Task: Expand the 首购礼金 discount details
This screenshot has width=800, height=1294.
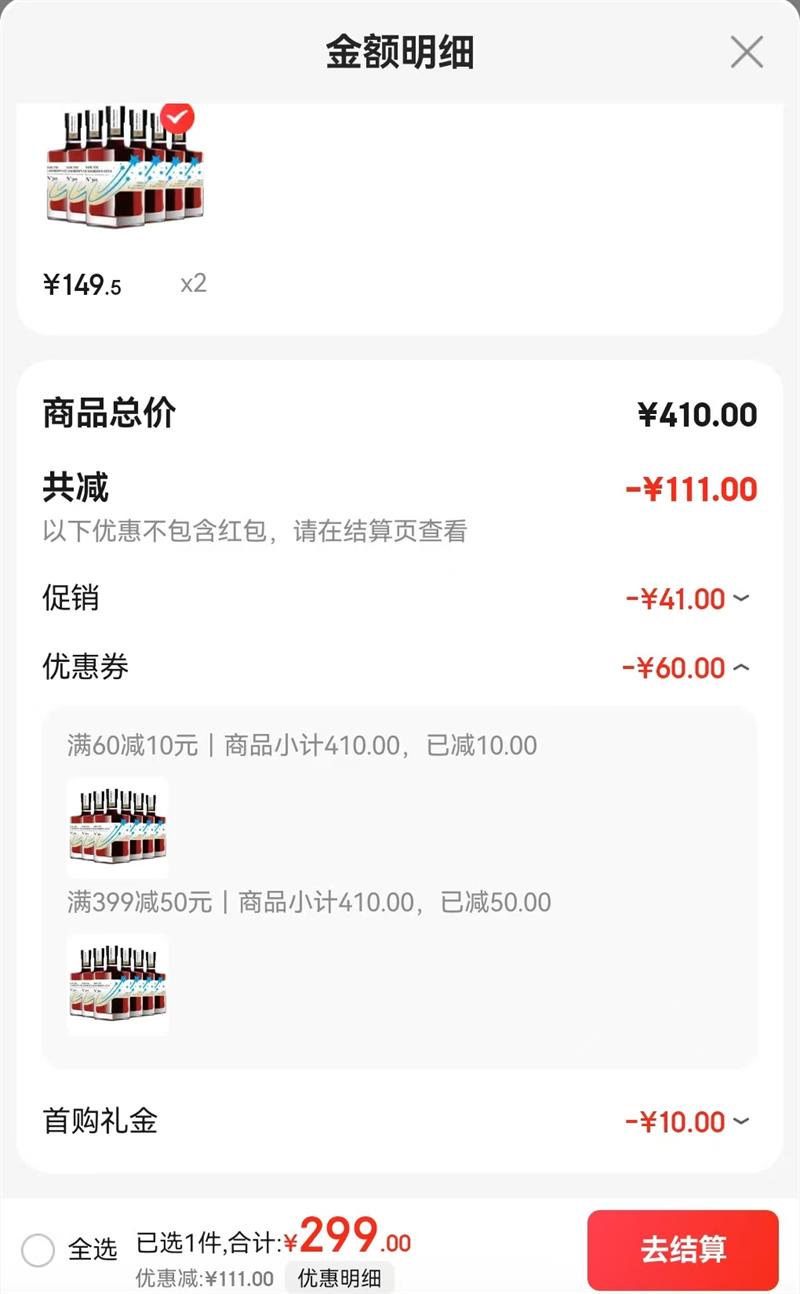Action: [740, 1121]
